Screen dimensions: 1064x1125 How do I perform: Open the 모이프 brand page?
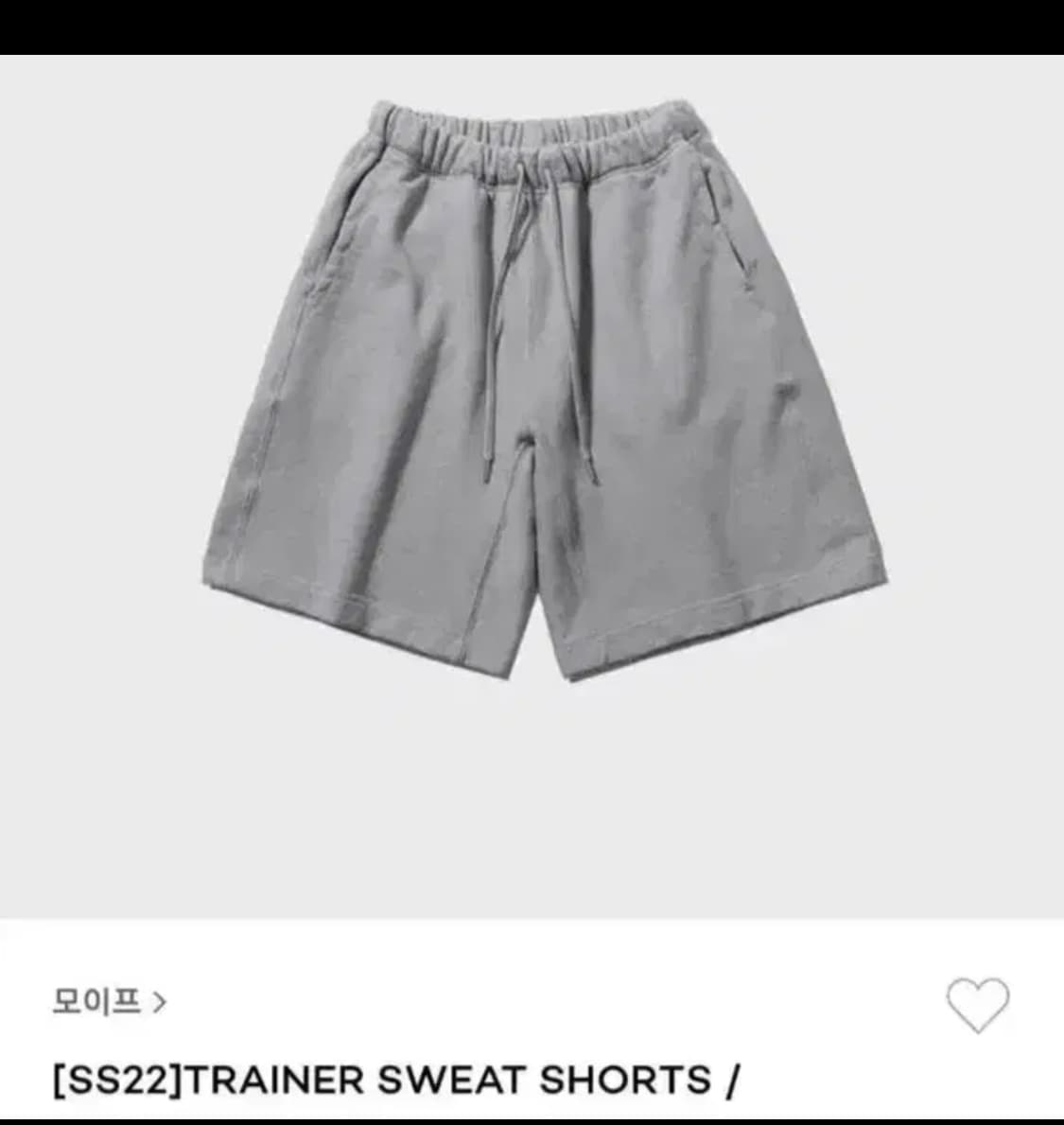coord(108,1001)
